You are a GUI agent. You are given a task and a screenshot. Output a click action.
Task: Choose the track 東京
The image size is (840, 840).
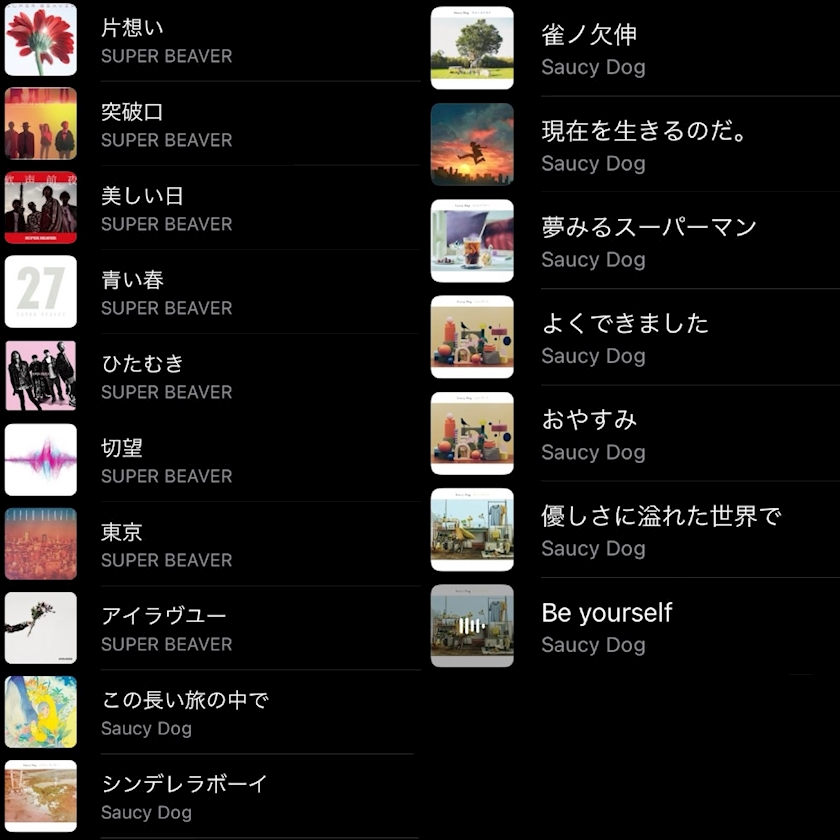click(210, 544)
